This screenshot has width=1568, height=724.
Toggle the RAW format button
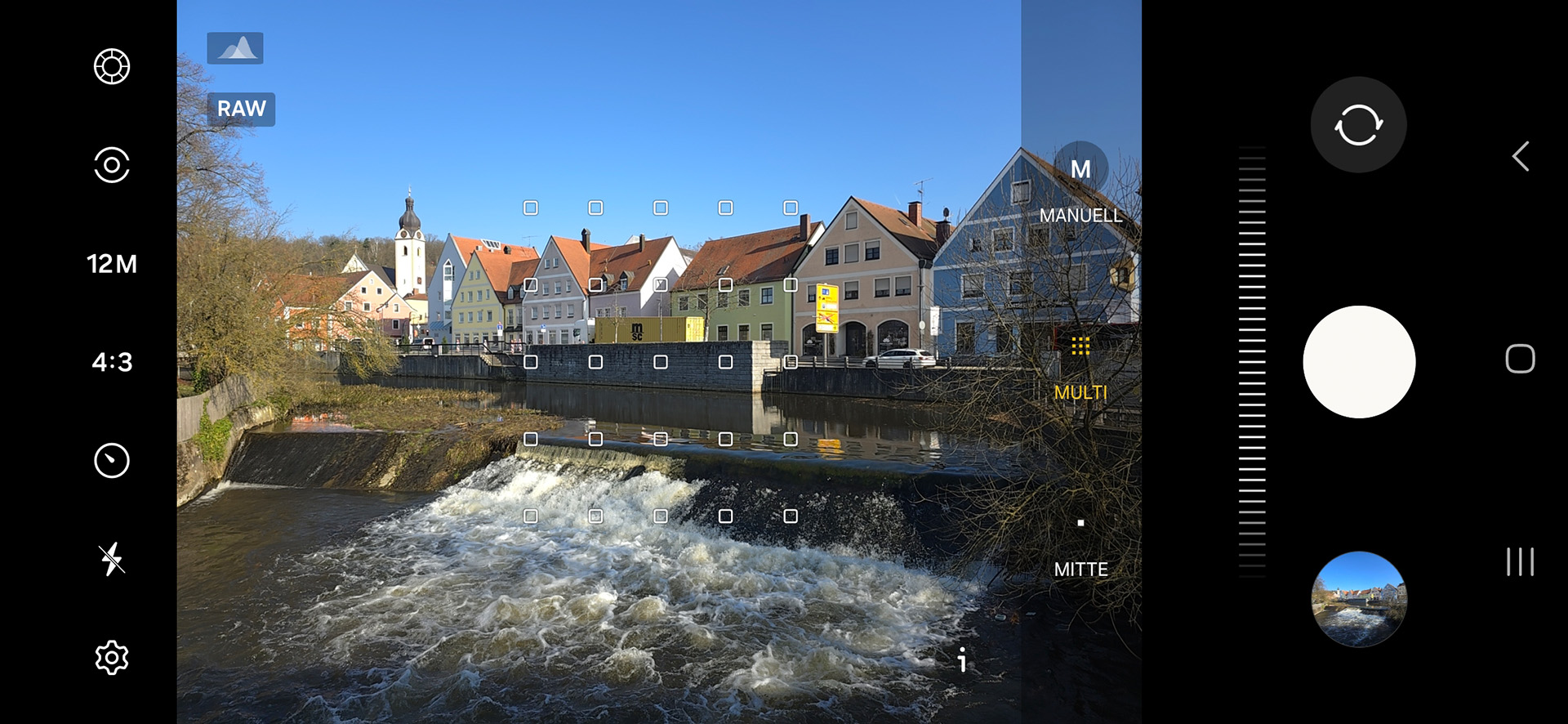(241, 109)
